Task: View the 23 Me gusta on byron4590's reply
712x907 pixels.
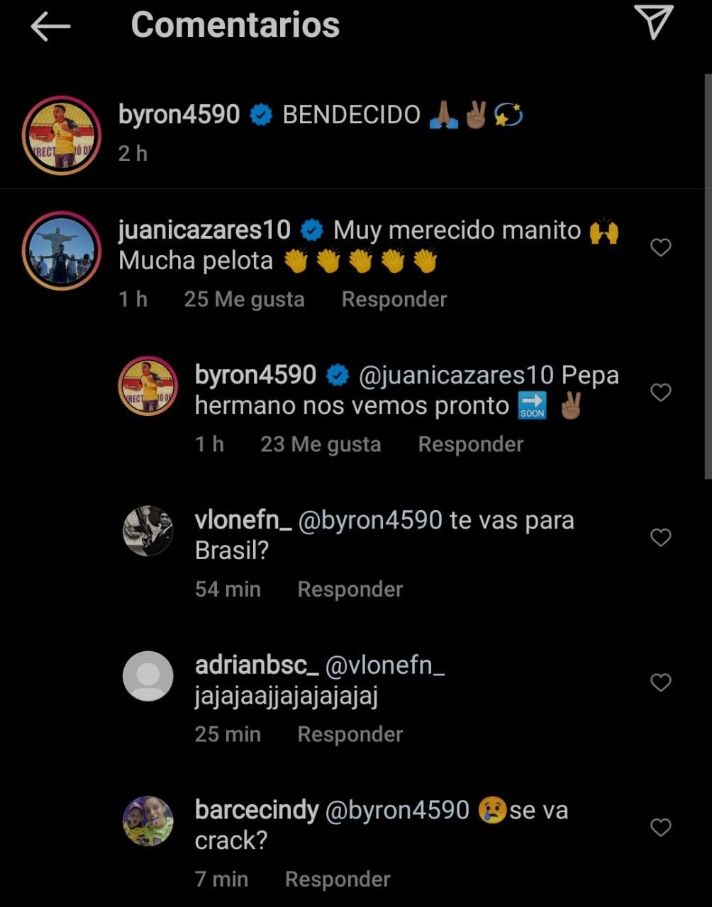Action: coord(320,444)
